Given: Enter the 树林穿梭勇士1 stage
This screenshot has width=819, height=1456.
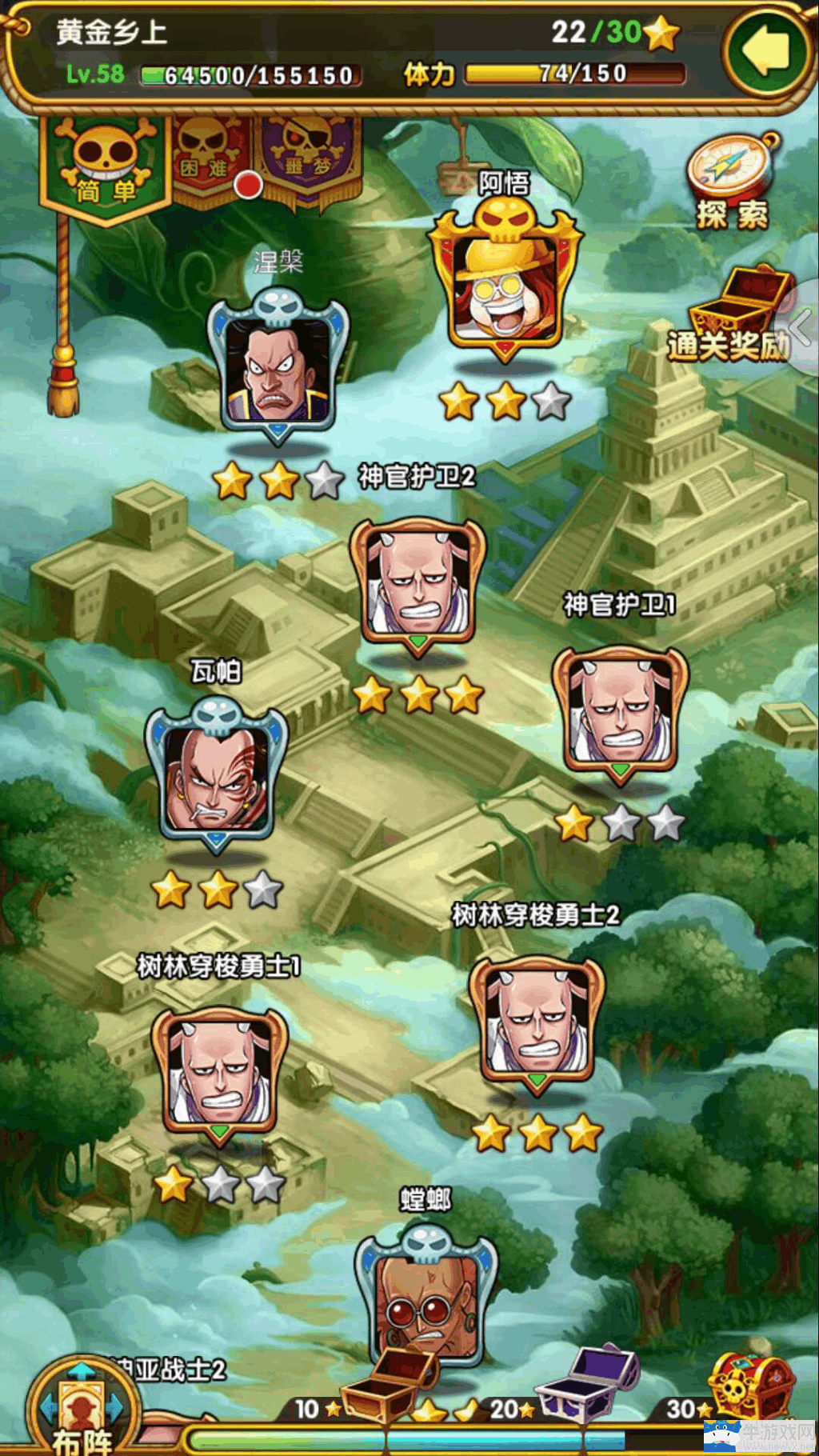Looking at the screenshot, I should pos(219,1072).
